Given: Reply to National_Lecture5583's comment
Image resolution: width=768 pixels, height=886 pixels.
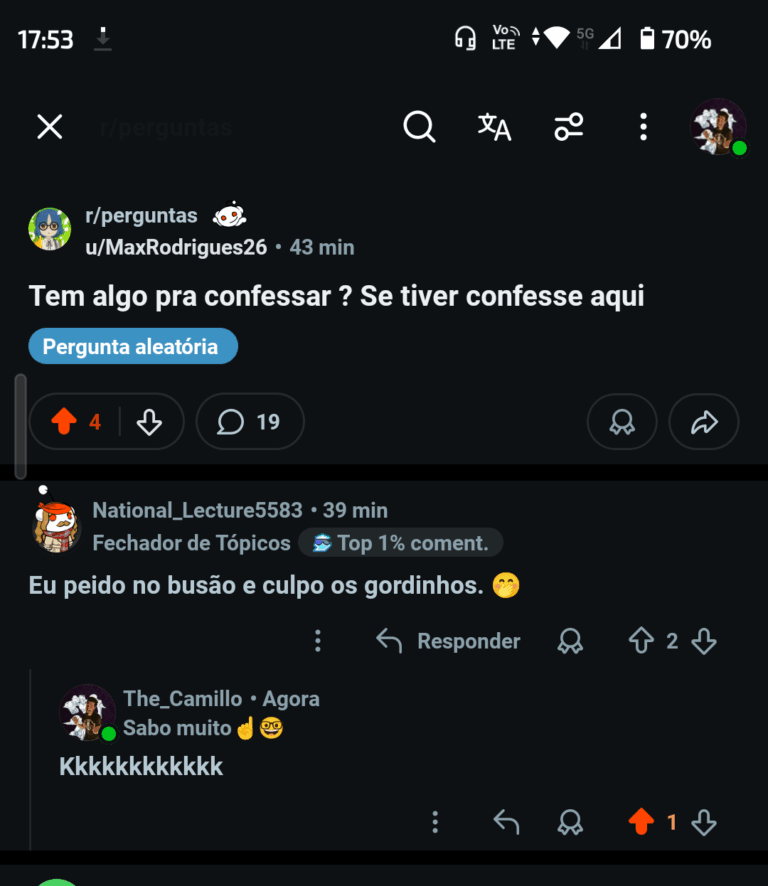Looking at the screenshot, I should point(449,641).
